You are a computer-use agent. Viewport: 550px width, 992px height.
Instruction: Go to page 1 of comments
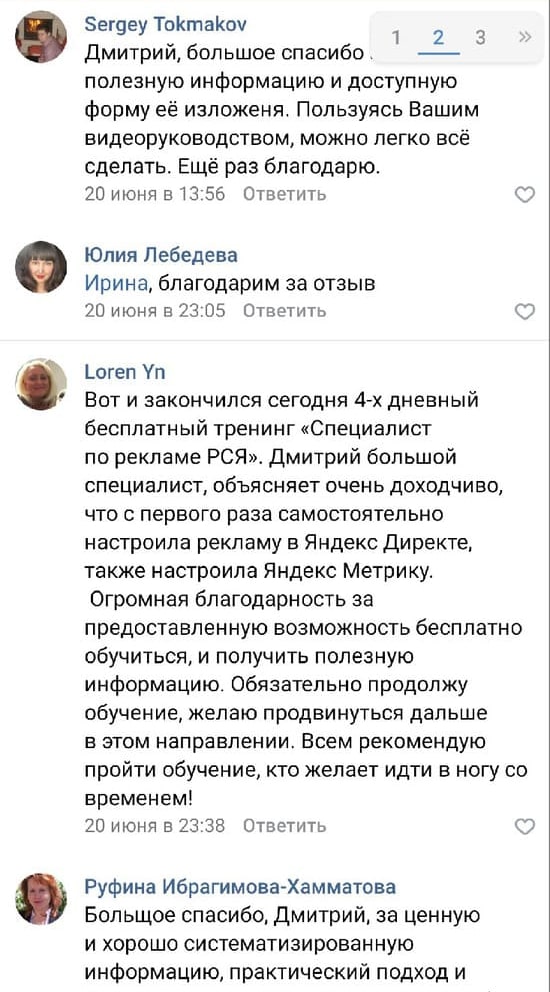click(396, 38)
